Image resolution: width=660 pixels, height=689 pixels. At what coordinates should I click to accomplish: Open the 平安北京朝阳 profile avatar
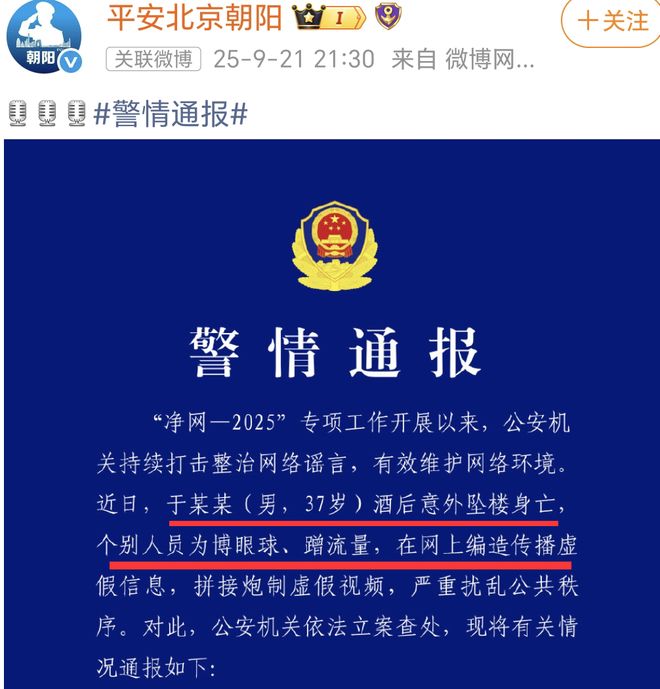point(44,40)
